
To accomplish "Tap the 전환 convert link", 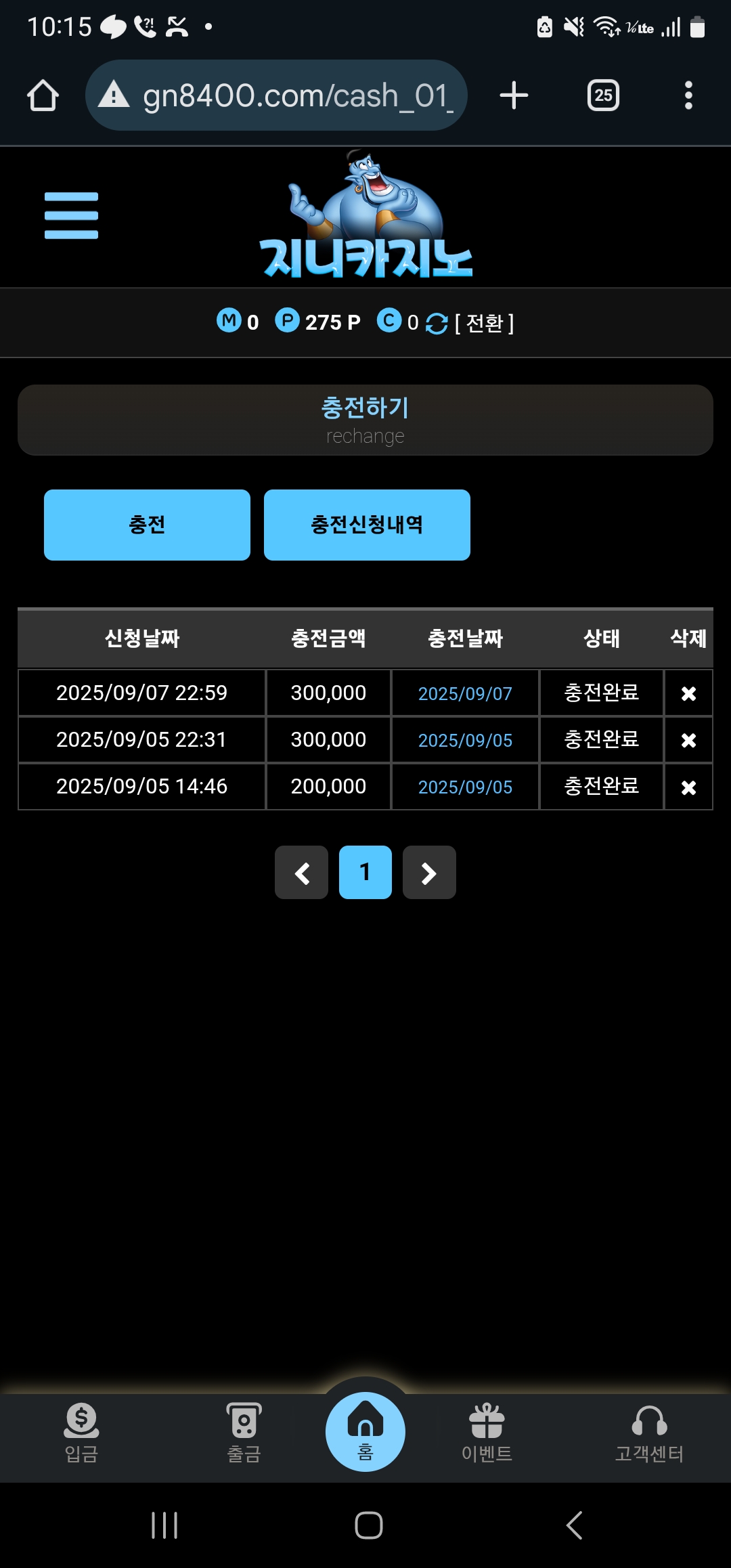I will point(484,323).
